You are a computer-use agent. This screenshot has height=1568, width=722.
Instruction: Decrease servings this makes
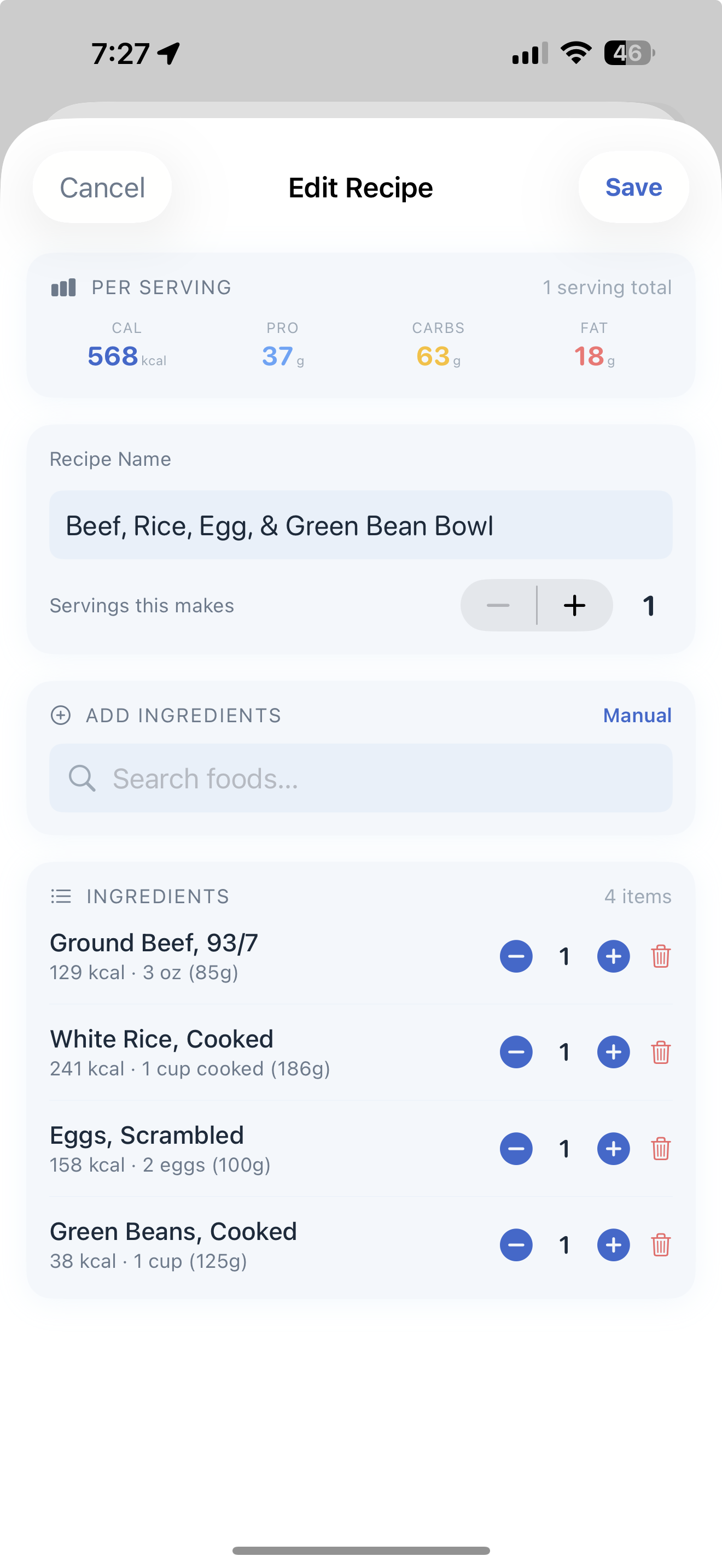498,605
